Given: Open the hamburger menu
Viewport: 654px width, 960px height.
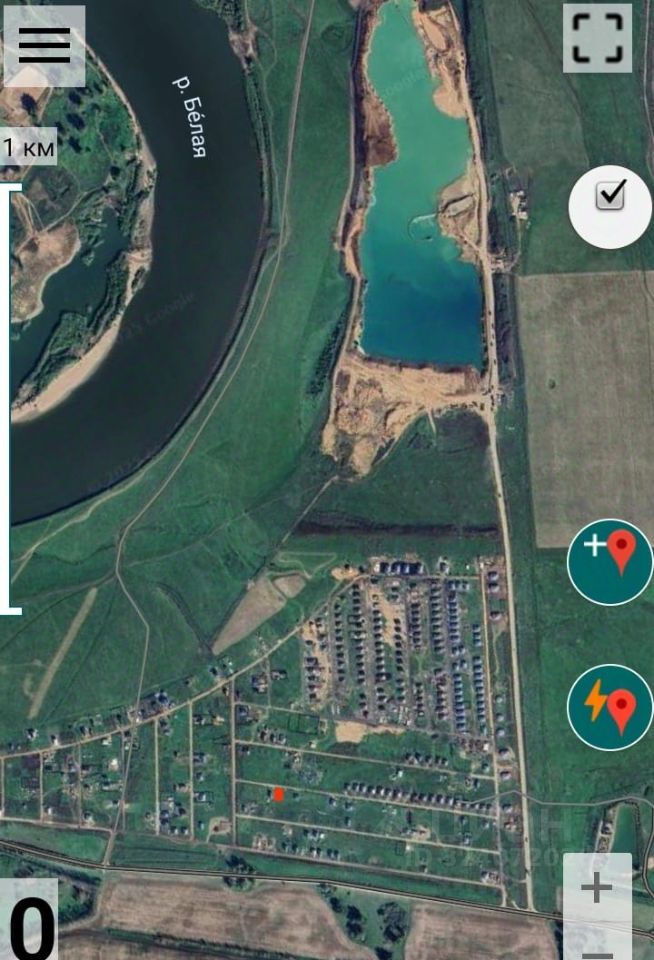Looking at the screenshot, I should tap(44, 45).
